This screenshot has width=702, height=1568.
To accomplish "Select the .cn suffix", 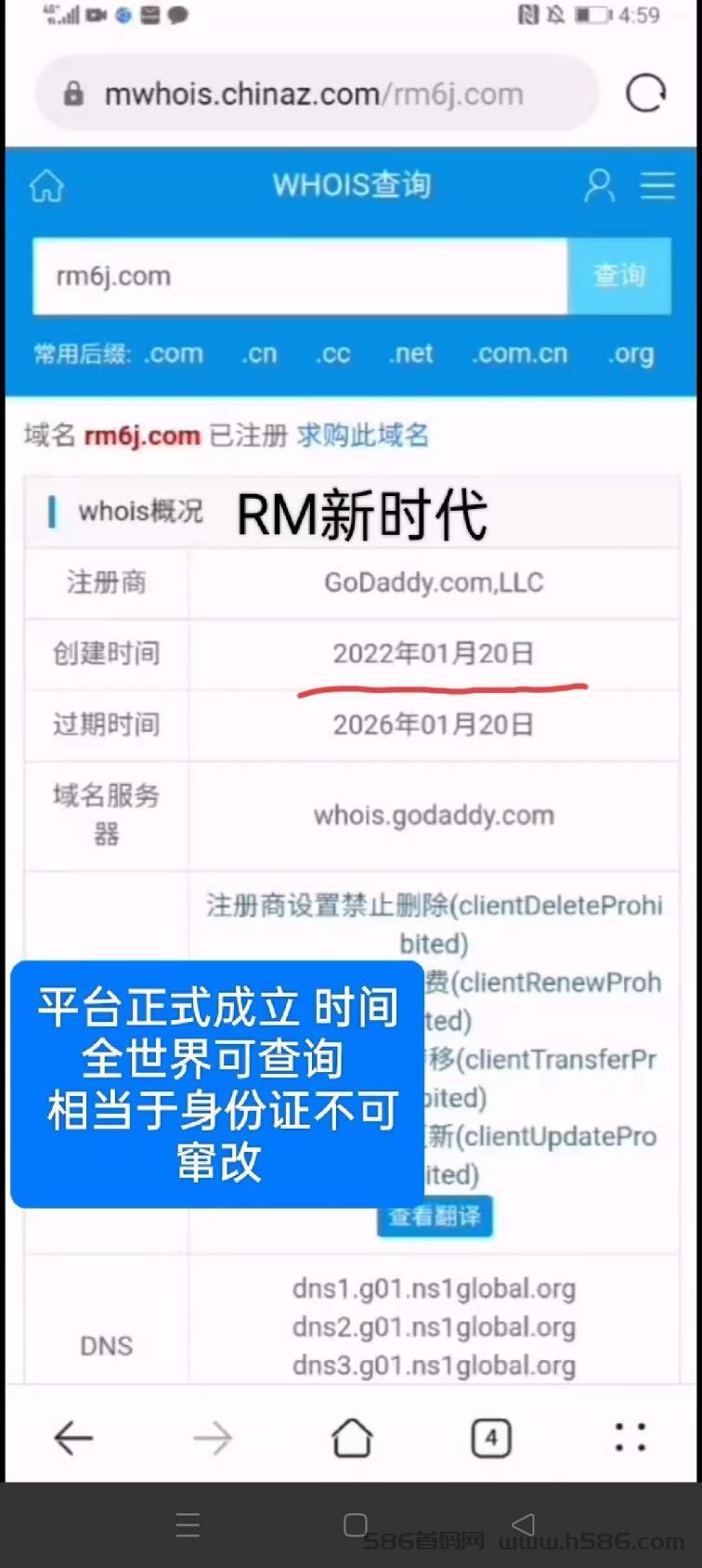I will pyautogui.click(x=259, y=354).
